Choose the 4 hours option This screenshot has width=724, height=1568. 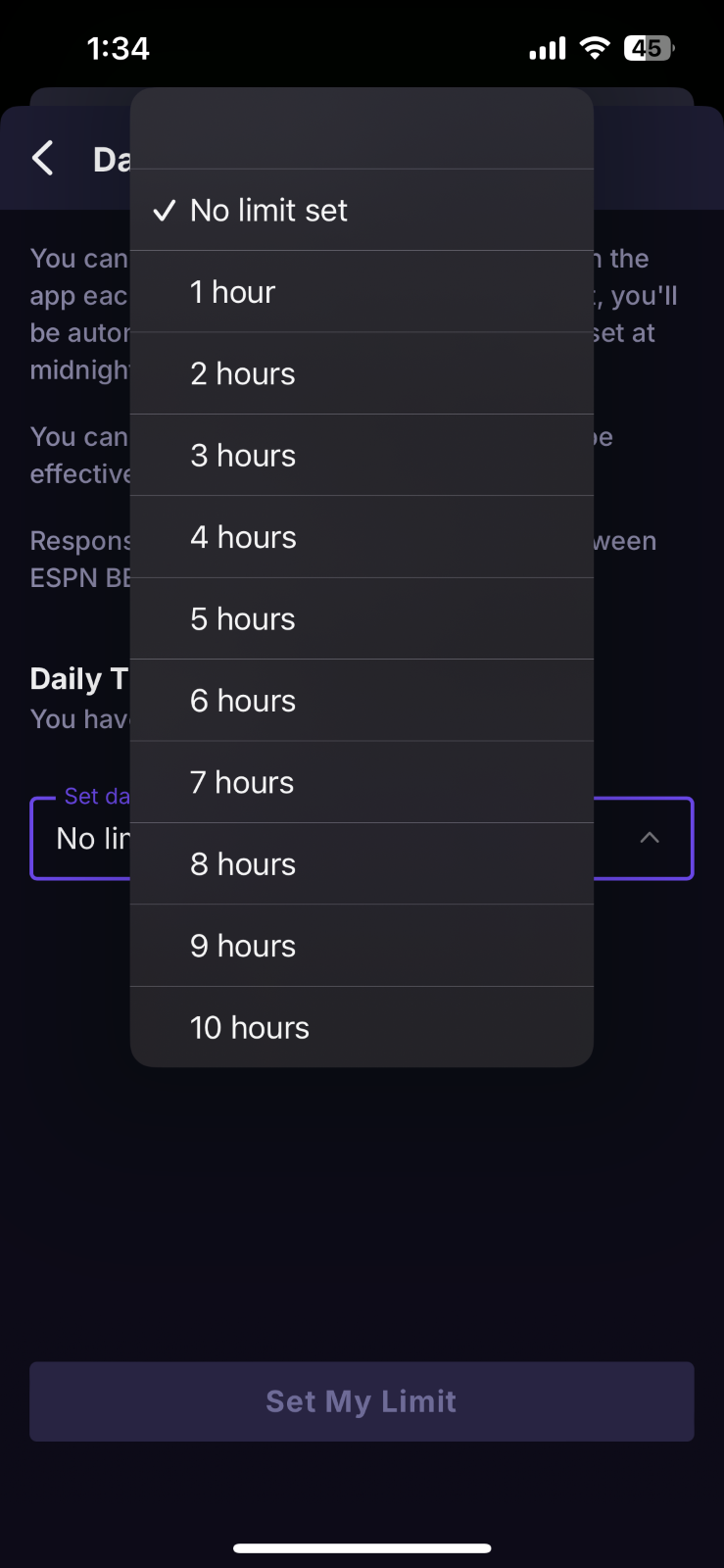362,537
